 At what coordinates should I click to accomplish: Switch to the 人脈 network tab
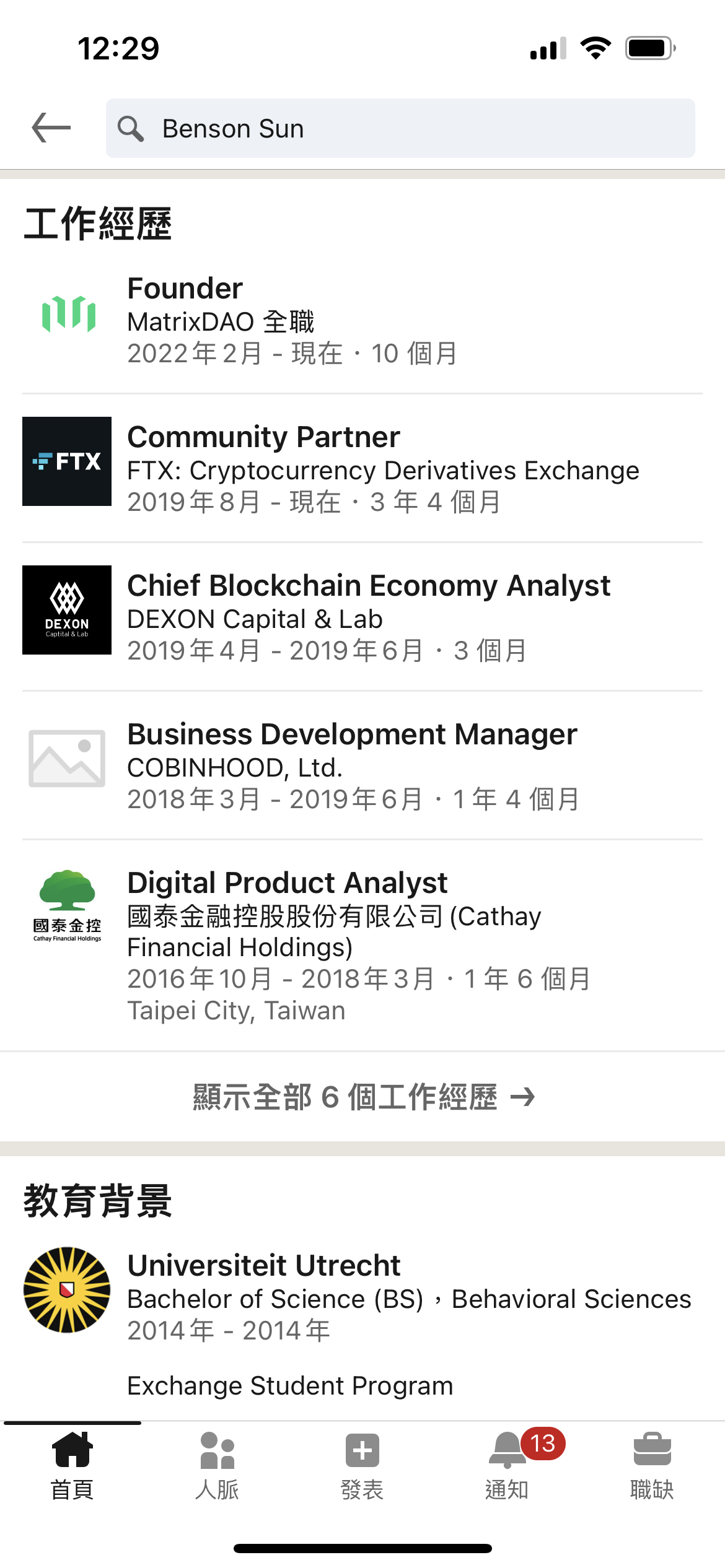click(217, 1465)
